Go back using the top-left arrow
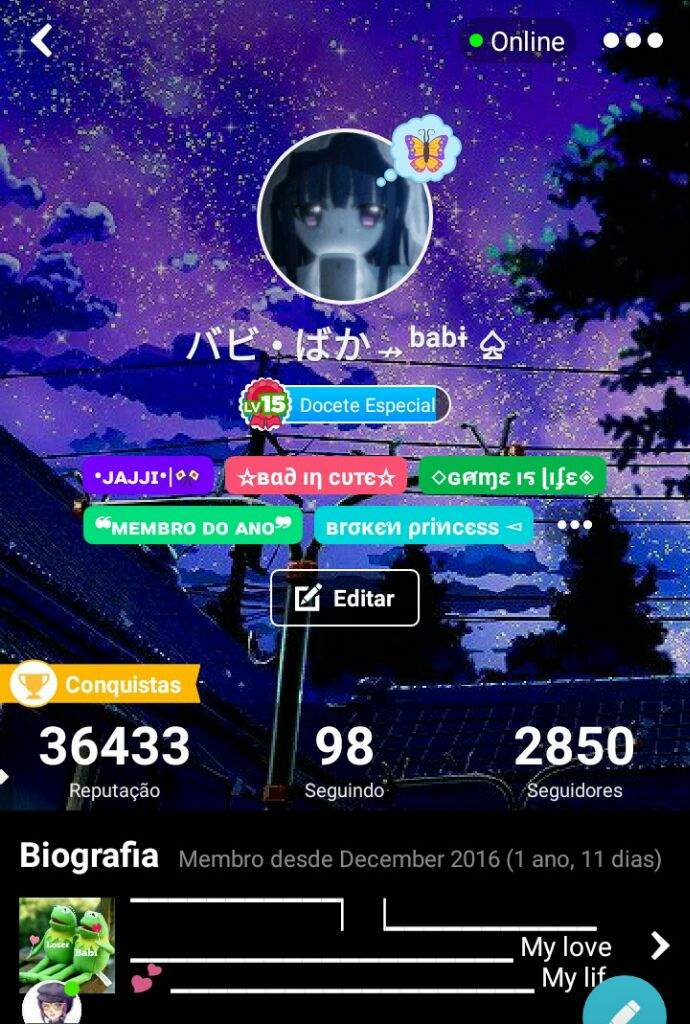Image resolution: width=690 pixels, height=1024 pixels. (42, 41)
